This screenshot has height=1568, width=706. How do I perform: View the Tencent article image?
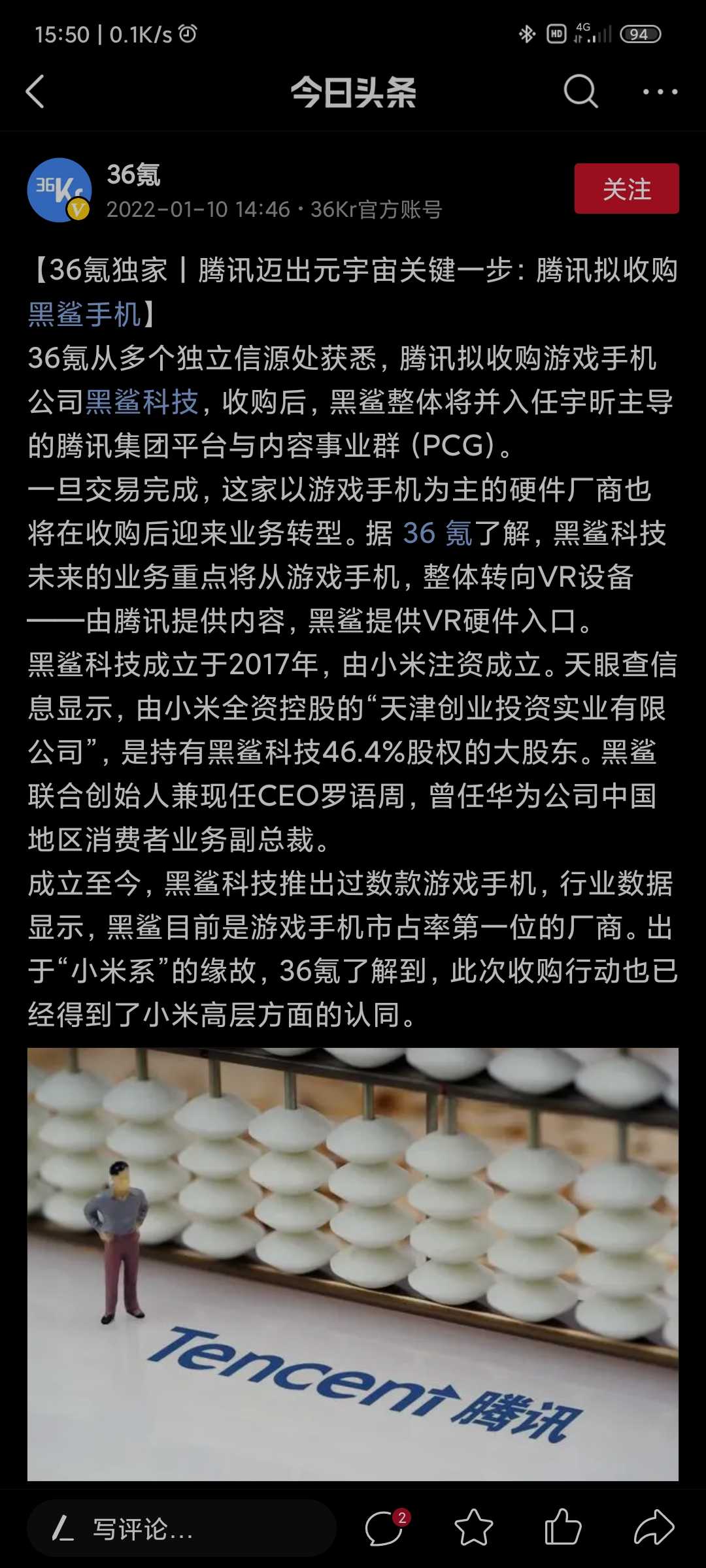pyautogui.click(x=353, y=1264)
